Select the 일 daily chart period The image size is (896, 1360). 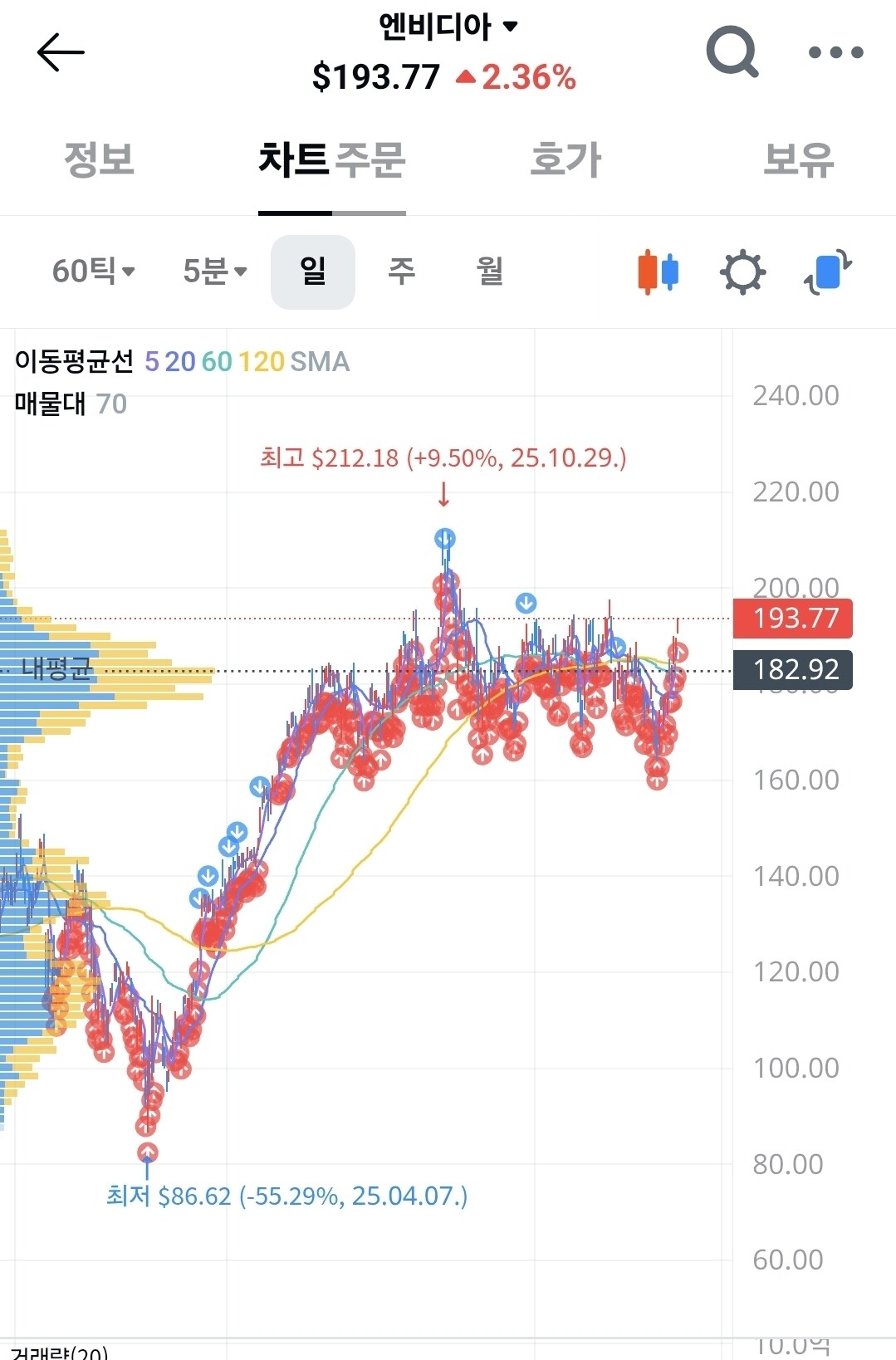click(313, 272)
